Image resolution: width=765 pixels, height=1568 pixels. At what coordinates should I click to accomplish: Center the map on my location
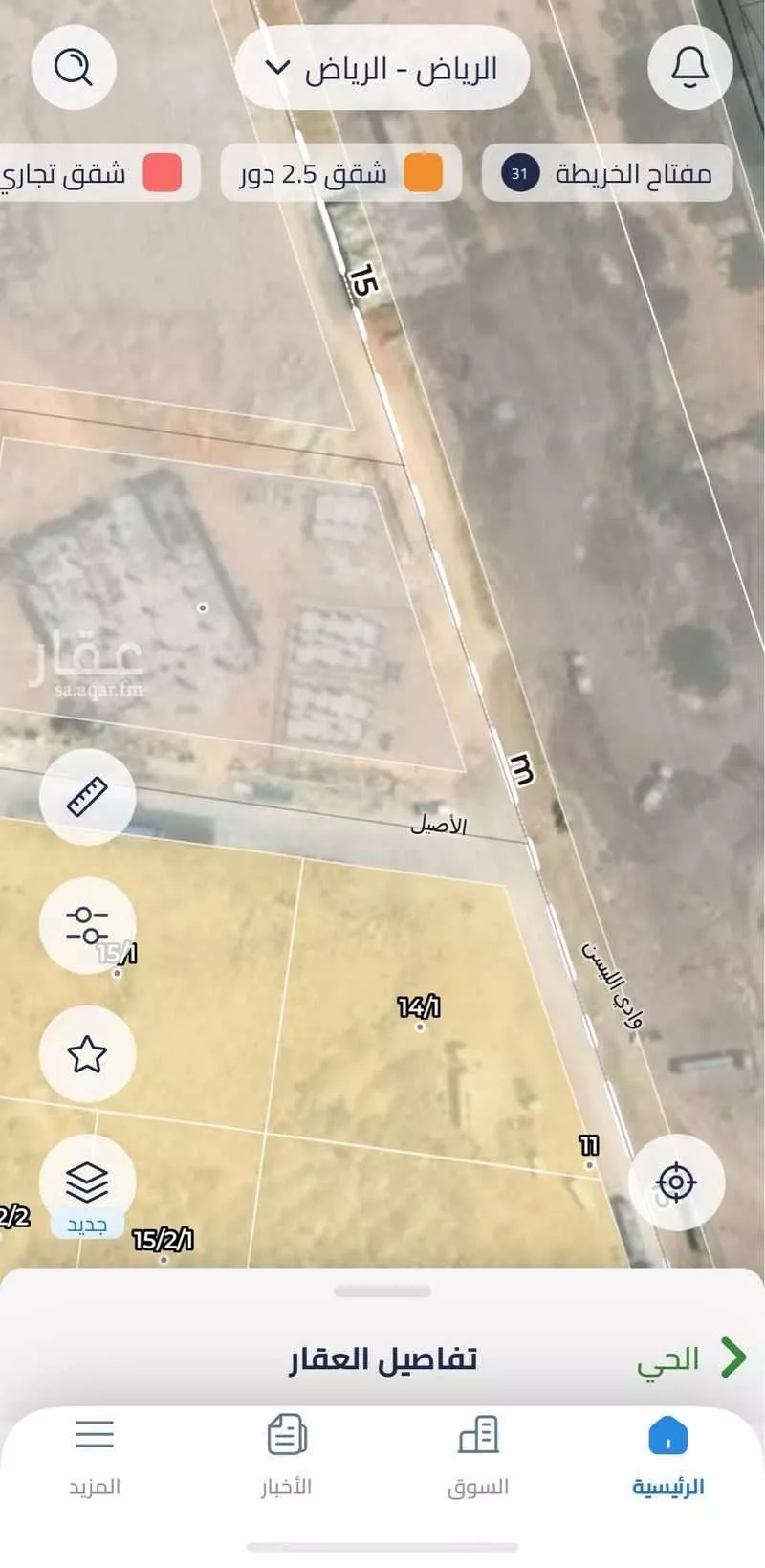[676, 1182]
